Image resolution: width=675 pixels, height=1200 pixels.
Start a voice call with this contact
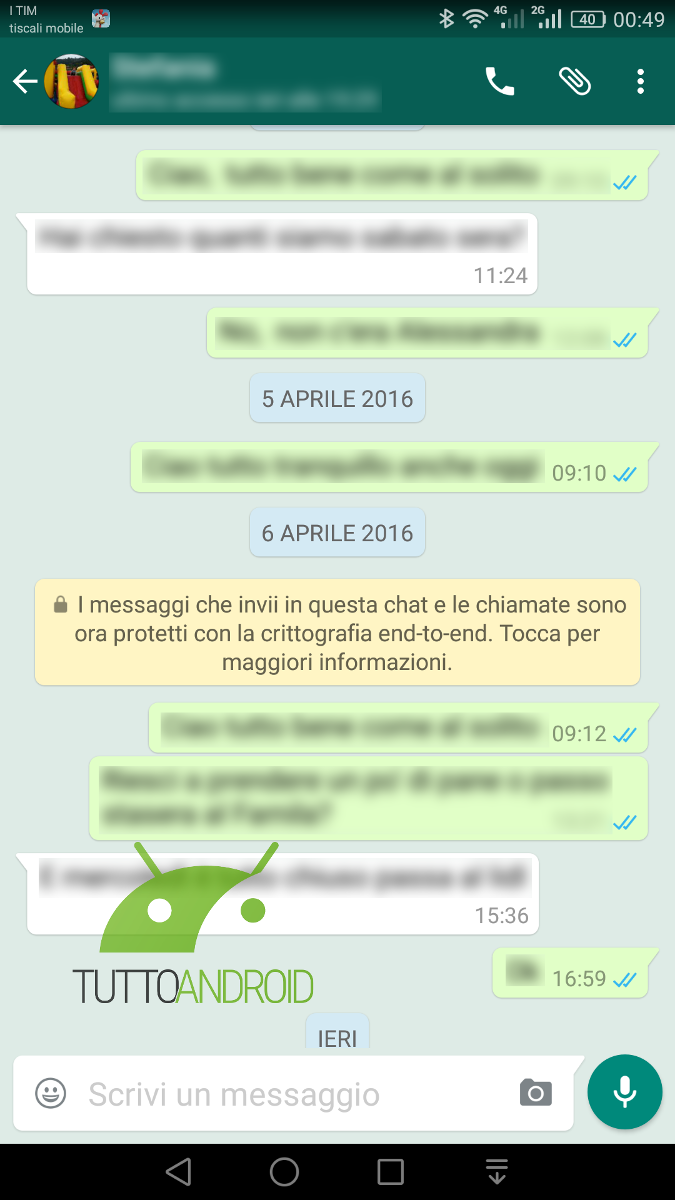point(500,82)
